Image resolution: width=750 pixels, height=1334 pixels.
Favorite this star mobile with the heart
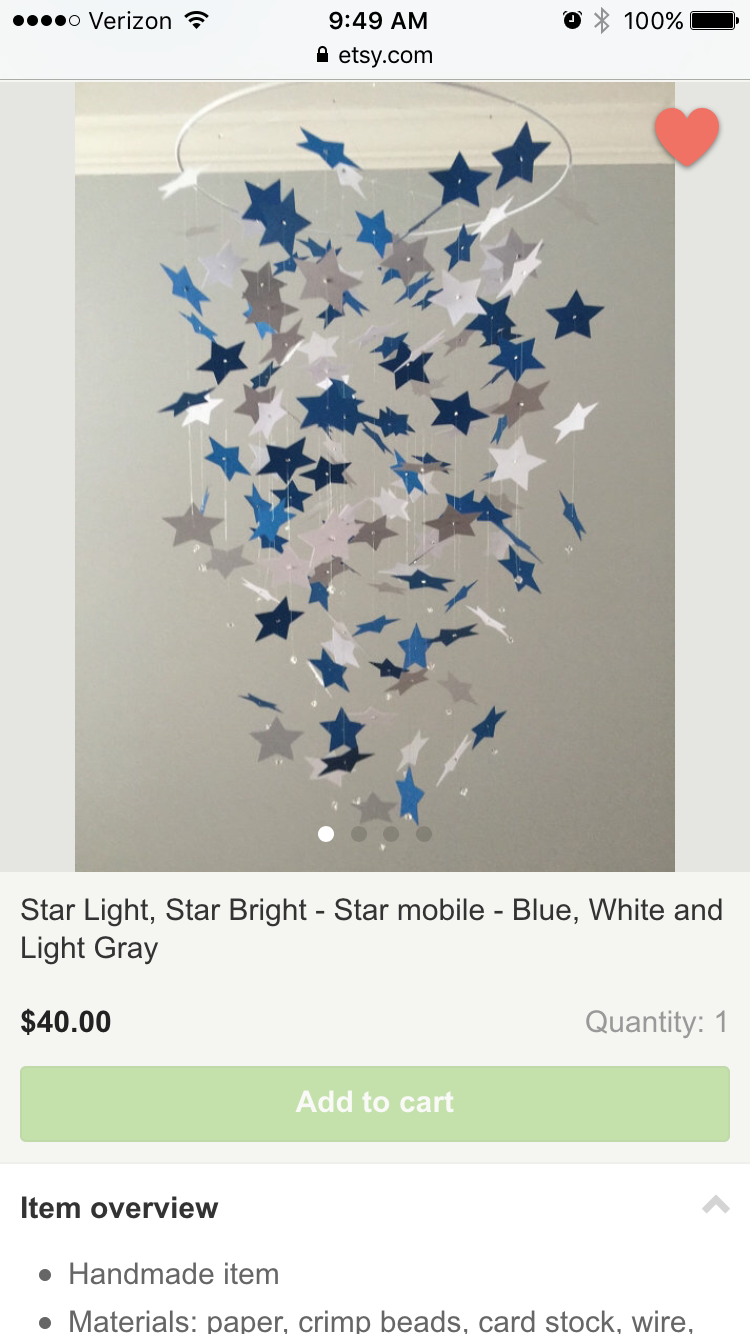click(x=687, y=136)
